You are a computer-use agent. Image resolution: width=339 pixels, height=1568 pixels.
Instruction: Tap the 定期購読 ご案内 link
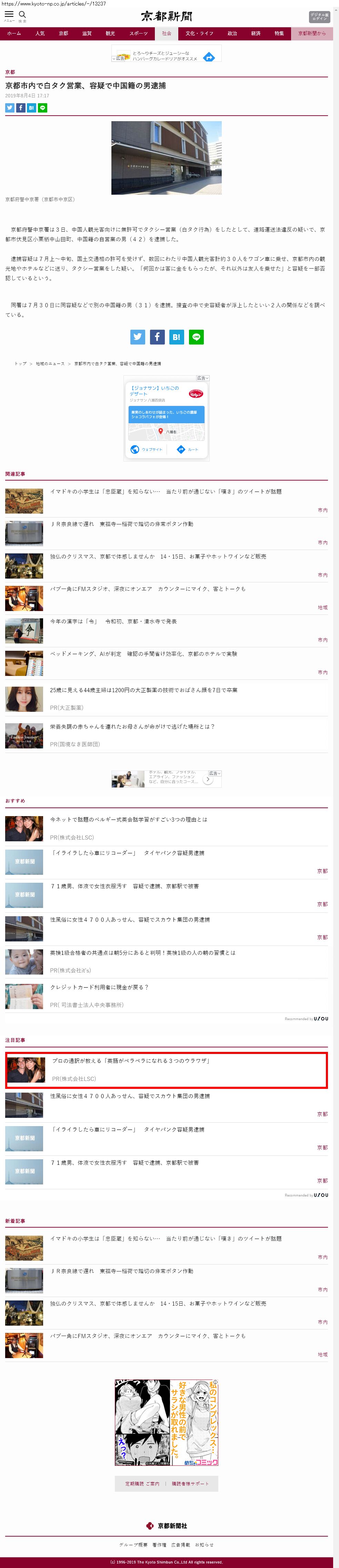[142, 1484]
